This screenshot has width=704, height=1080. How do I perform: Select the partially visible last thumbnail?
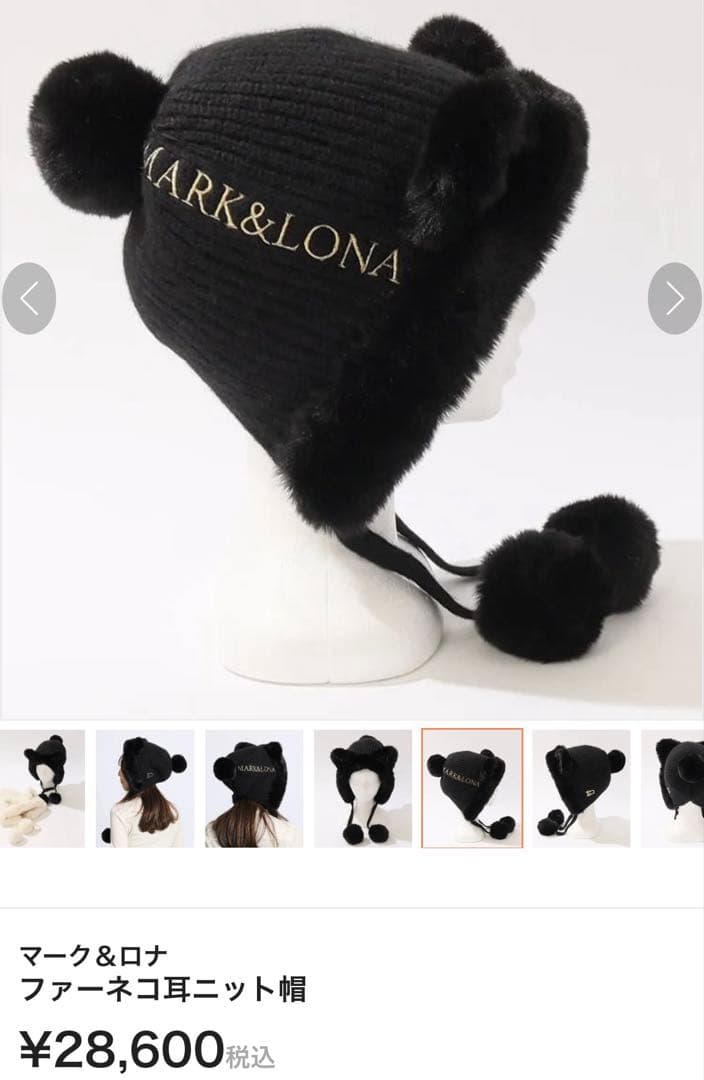coord(673,789)
